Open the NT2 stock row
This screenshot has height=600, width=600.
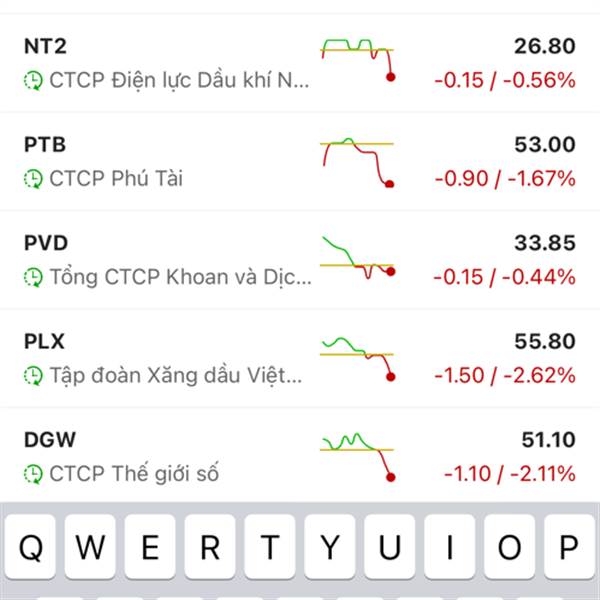[x=300, y=63]
